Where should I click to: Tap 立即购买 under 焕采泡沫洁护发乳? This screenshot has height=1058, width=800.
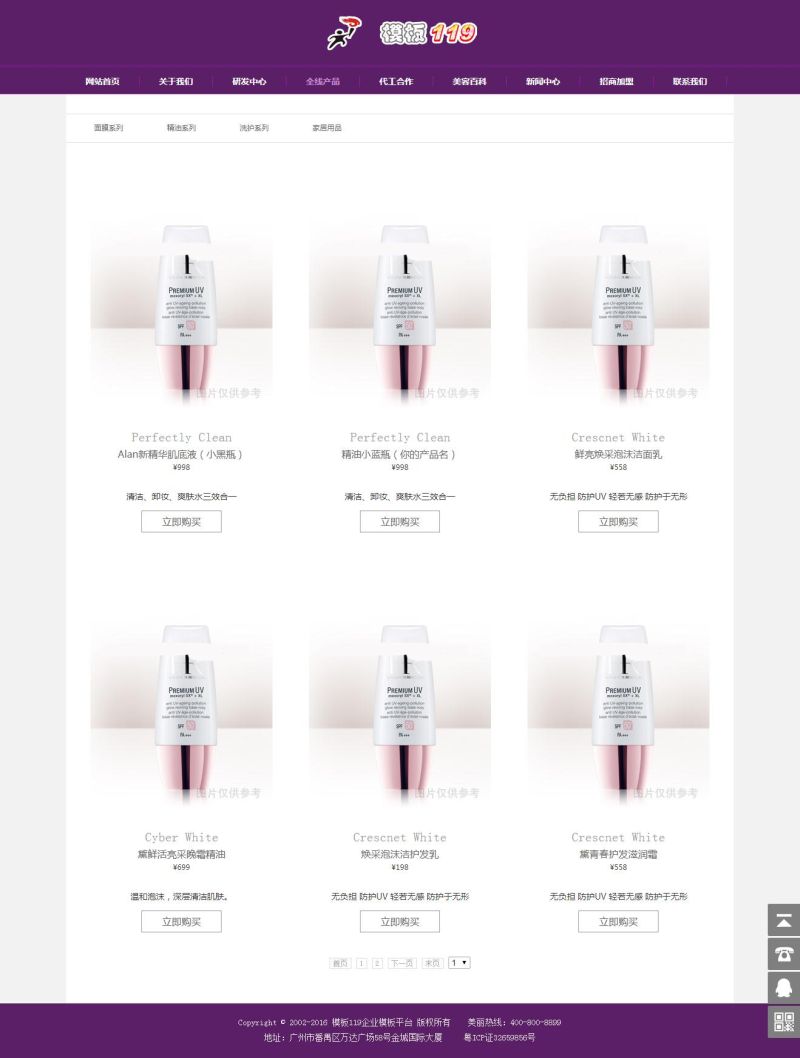[400, 921]
